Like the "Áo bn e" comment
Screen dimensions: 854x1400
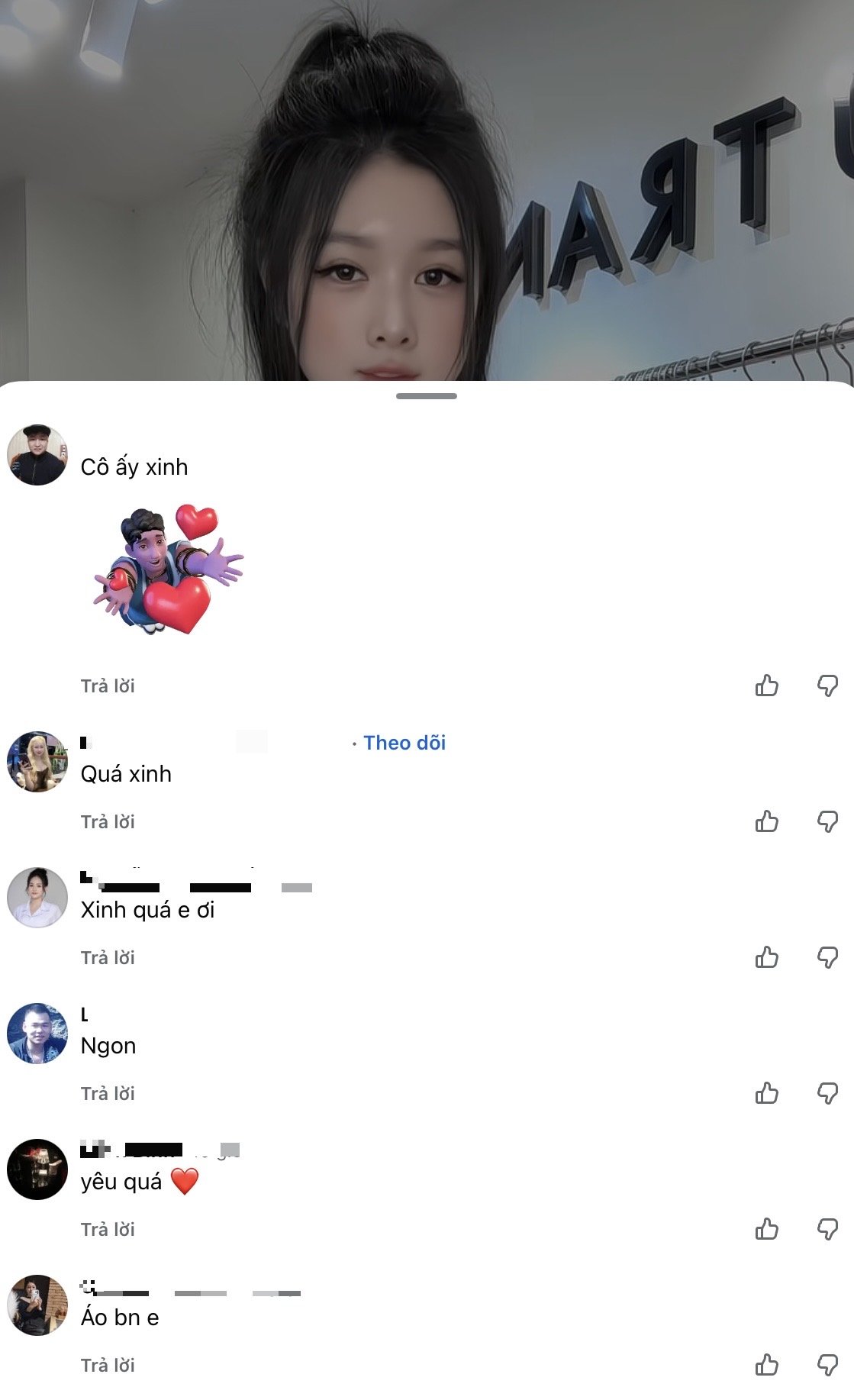coord(766,1365)
